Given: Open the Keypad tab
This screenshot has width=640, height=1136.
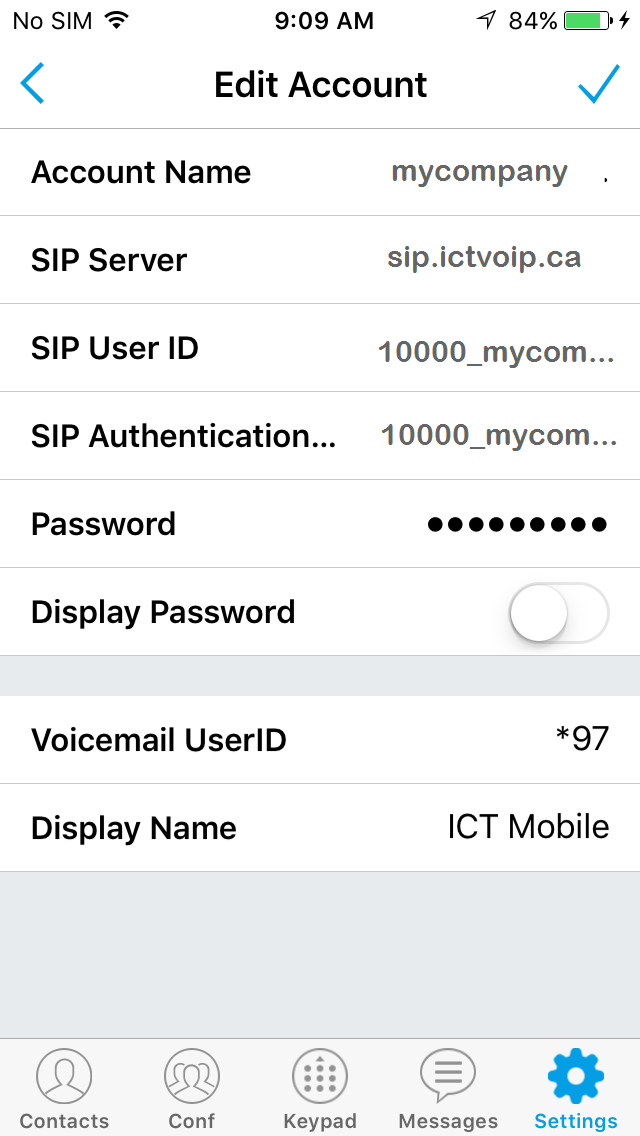Looking at the screenshot, I should click(320, 1089).
